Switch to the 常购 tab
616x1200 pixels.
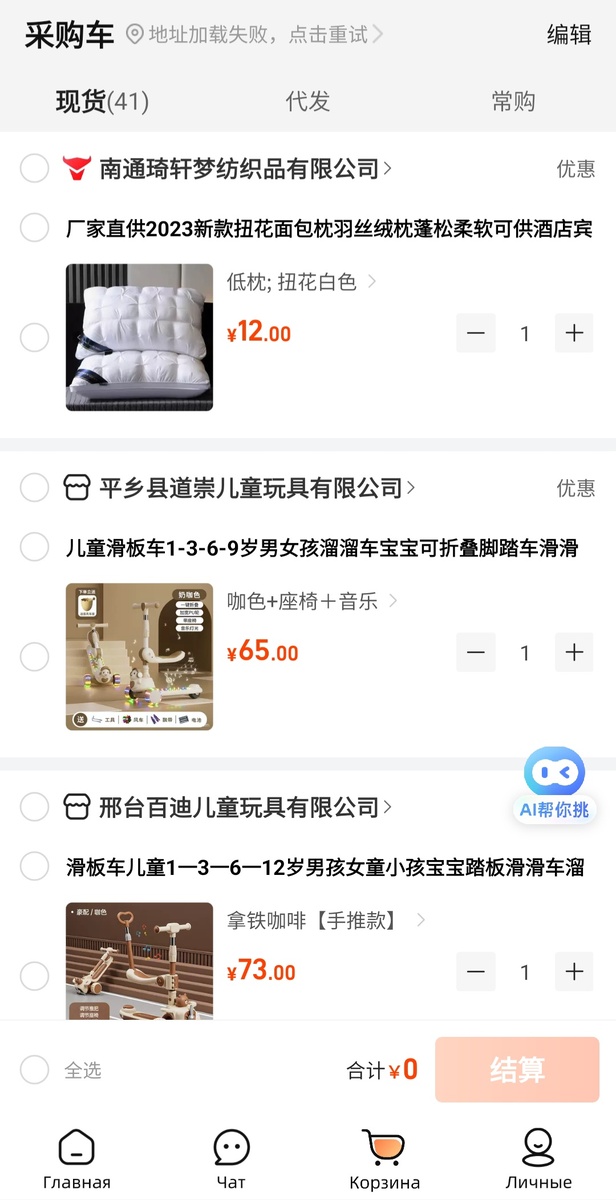point(513,101)
